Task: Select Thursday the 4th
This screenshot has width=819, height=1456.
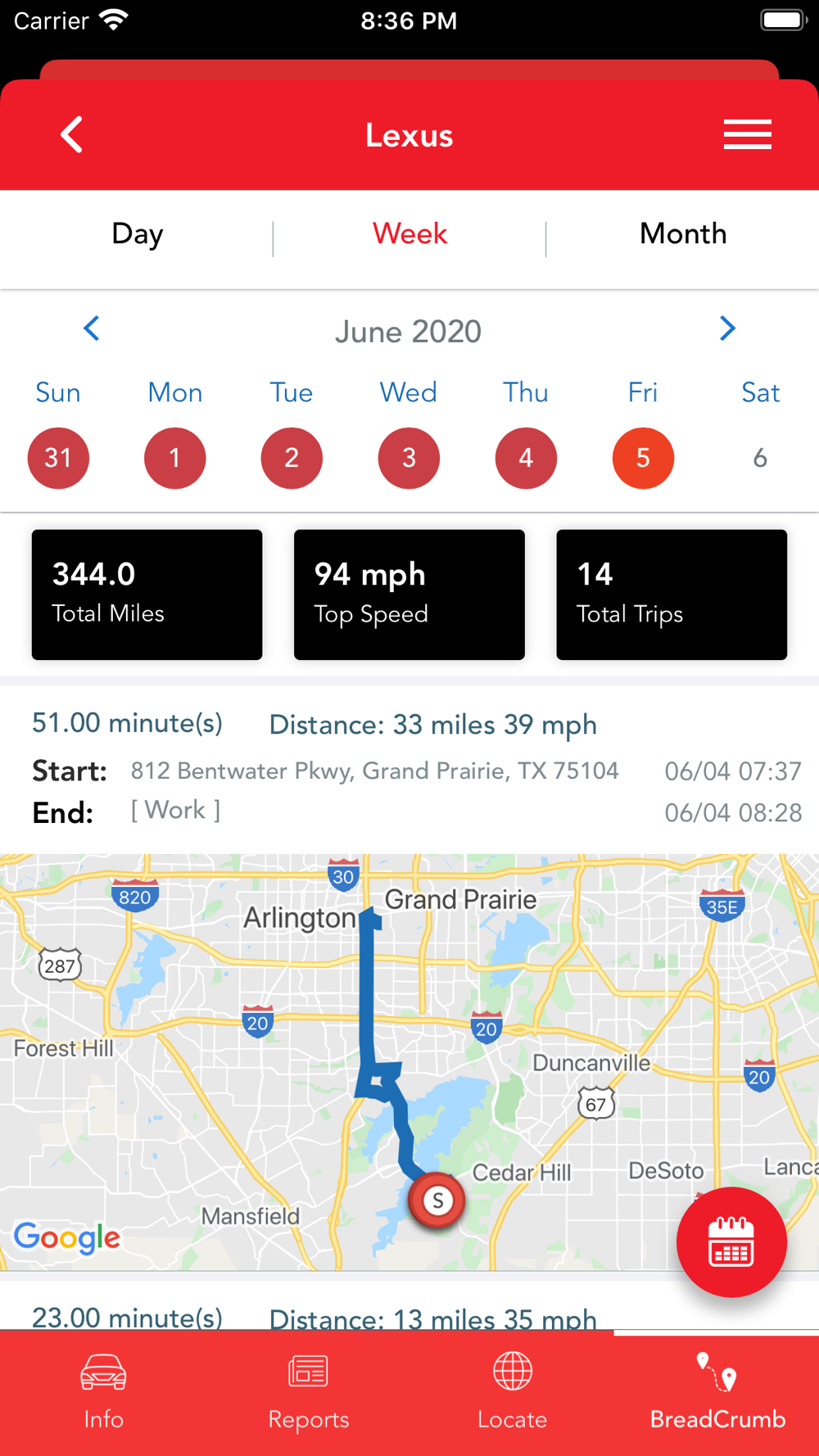Action: [x=526, y=458]
